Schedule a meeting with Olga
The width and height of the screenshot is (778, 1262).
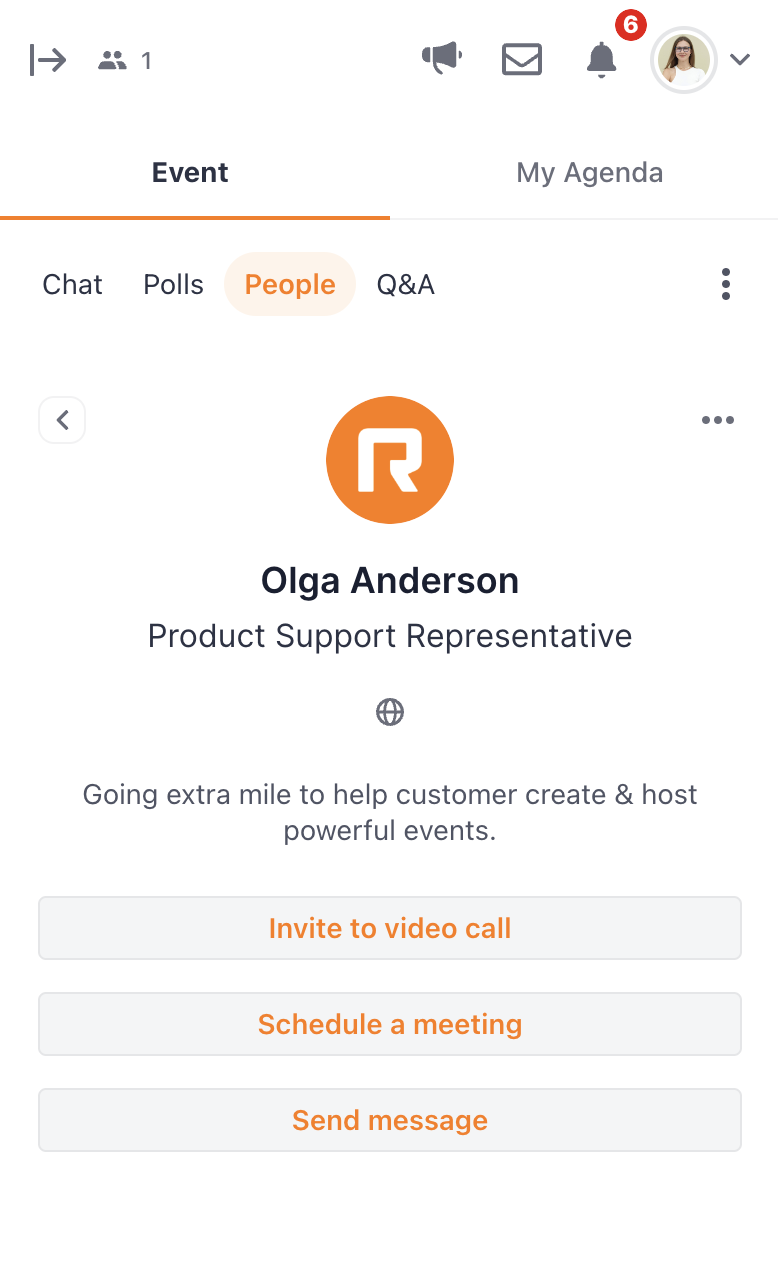pos(390,1024)
